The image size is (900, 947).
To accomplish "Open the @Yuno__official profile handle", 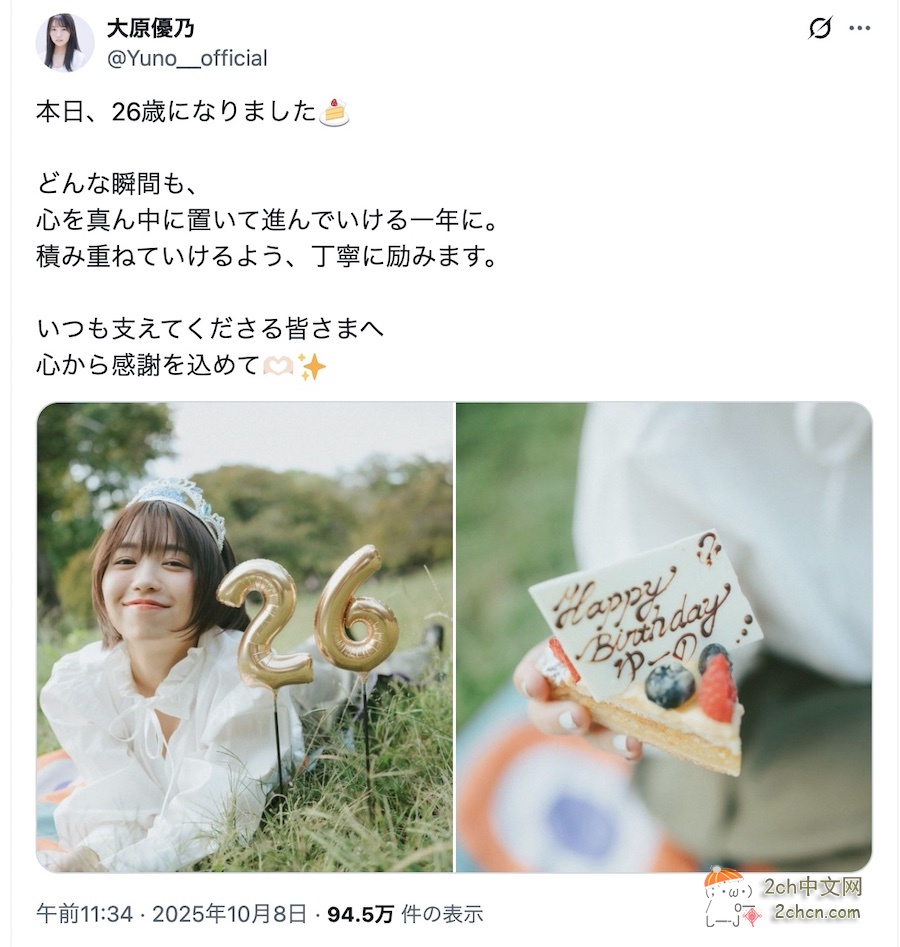I will [x=187, y=58].
